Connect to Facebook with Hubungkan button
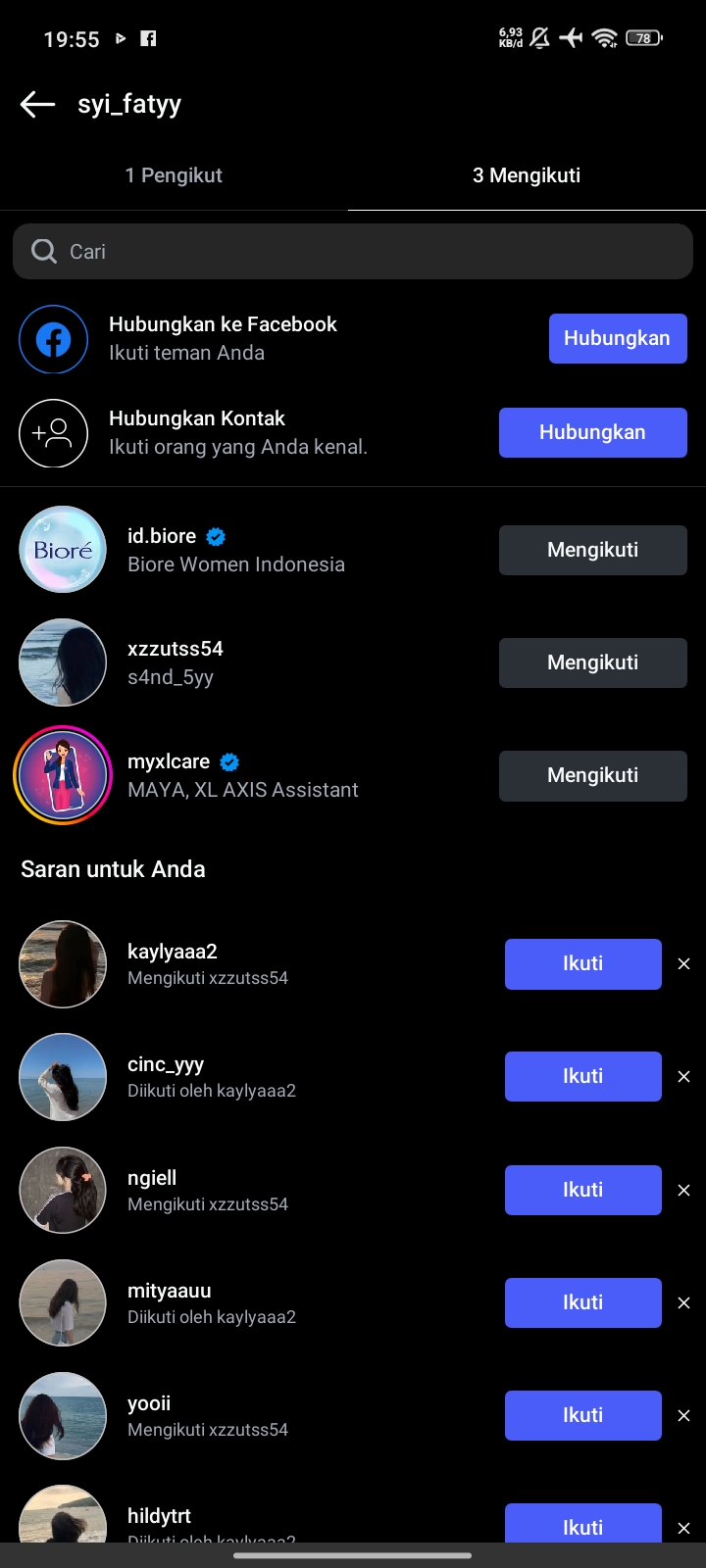 (x=617, y=339)
